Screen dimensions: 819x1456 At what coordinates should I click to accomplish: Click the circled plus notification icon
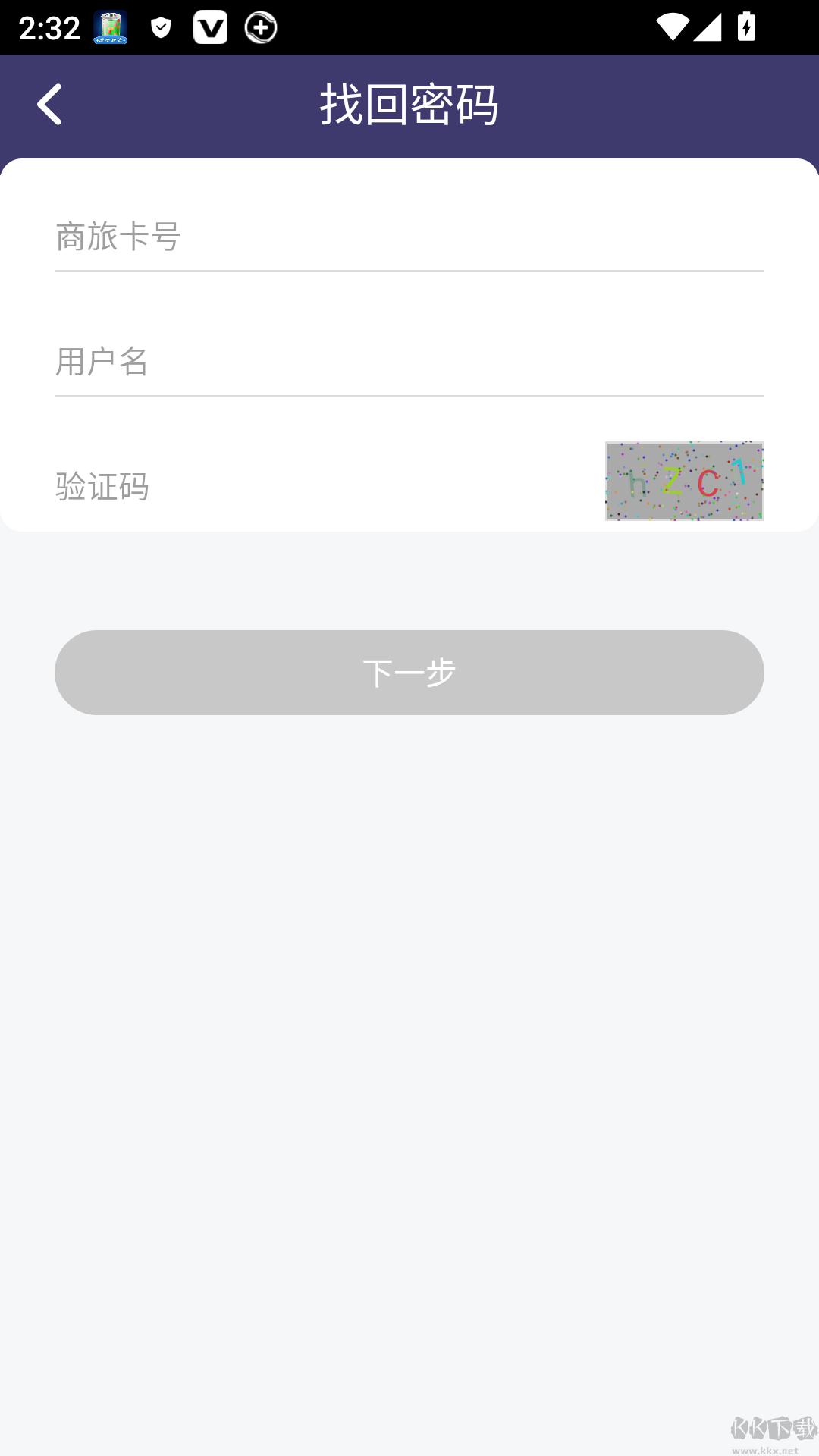tap(261, 28)
